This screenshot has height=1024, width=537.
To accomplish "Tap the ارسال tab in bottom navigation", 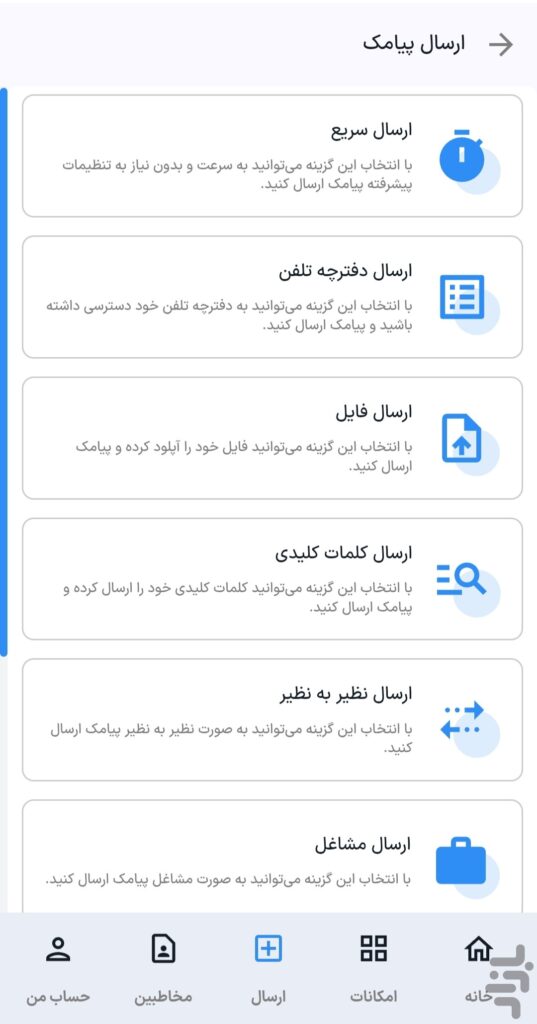I will [268, 968].
